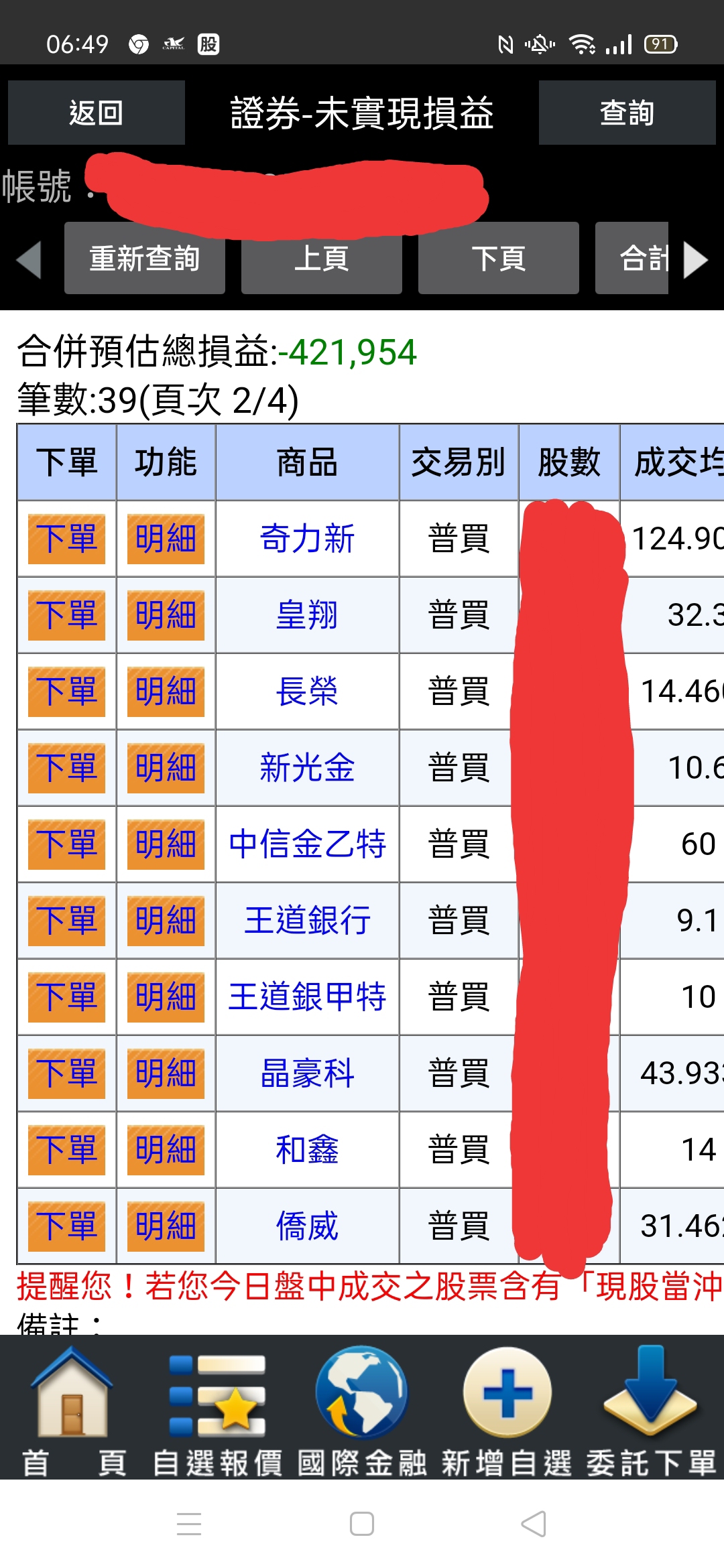Open the 王道銀行 stock link
724x1568 pixels.
tap(307, 921)
